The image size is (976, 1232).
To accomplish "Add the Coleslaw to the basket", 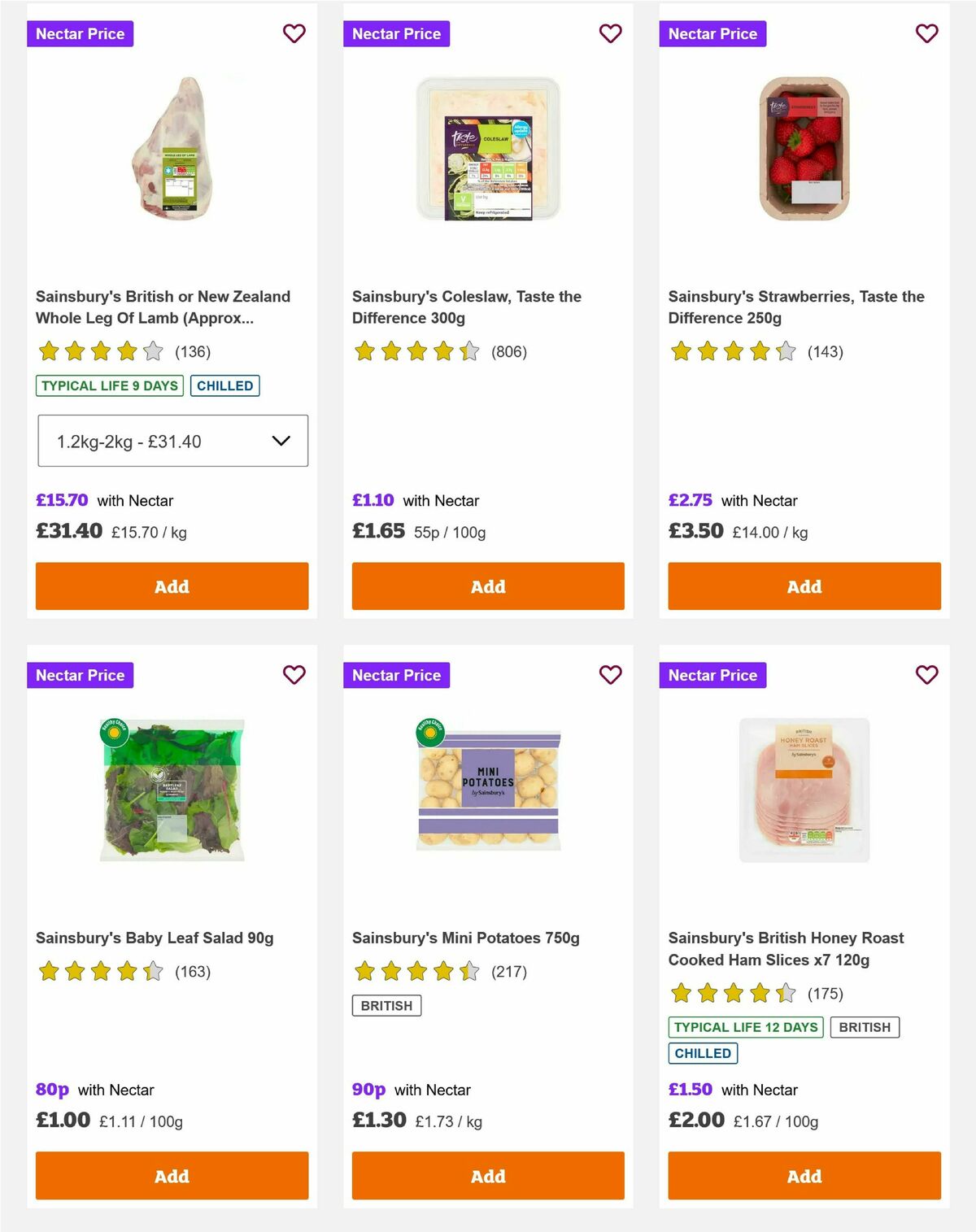I will pyautogui.click(x=487, y=586).
